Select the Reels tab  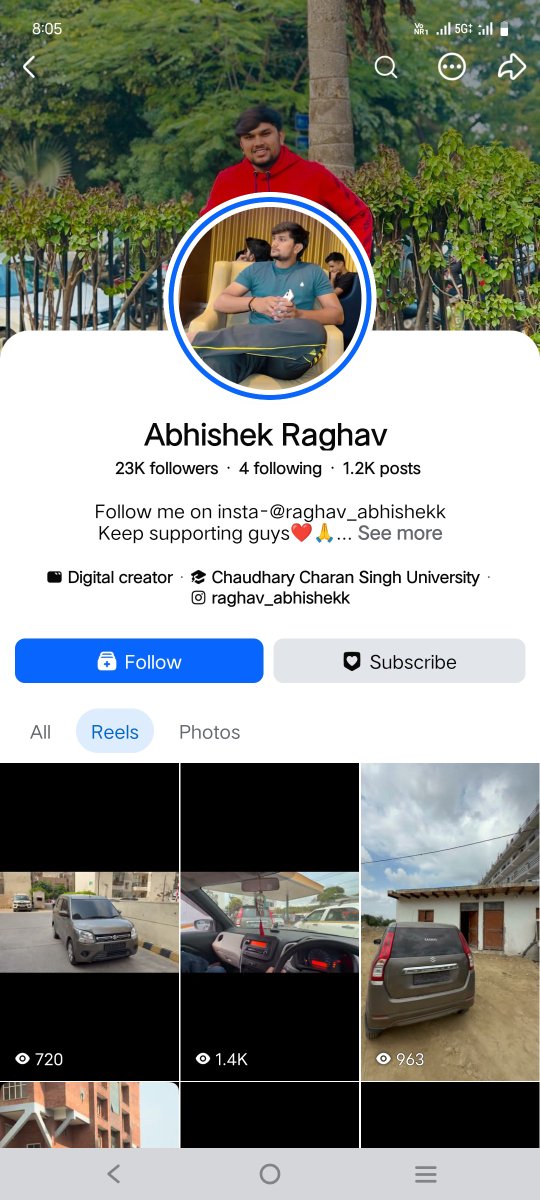[x=115, y=732]
